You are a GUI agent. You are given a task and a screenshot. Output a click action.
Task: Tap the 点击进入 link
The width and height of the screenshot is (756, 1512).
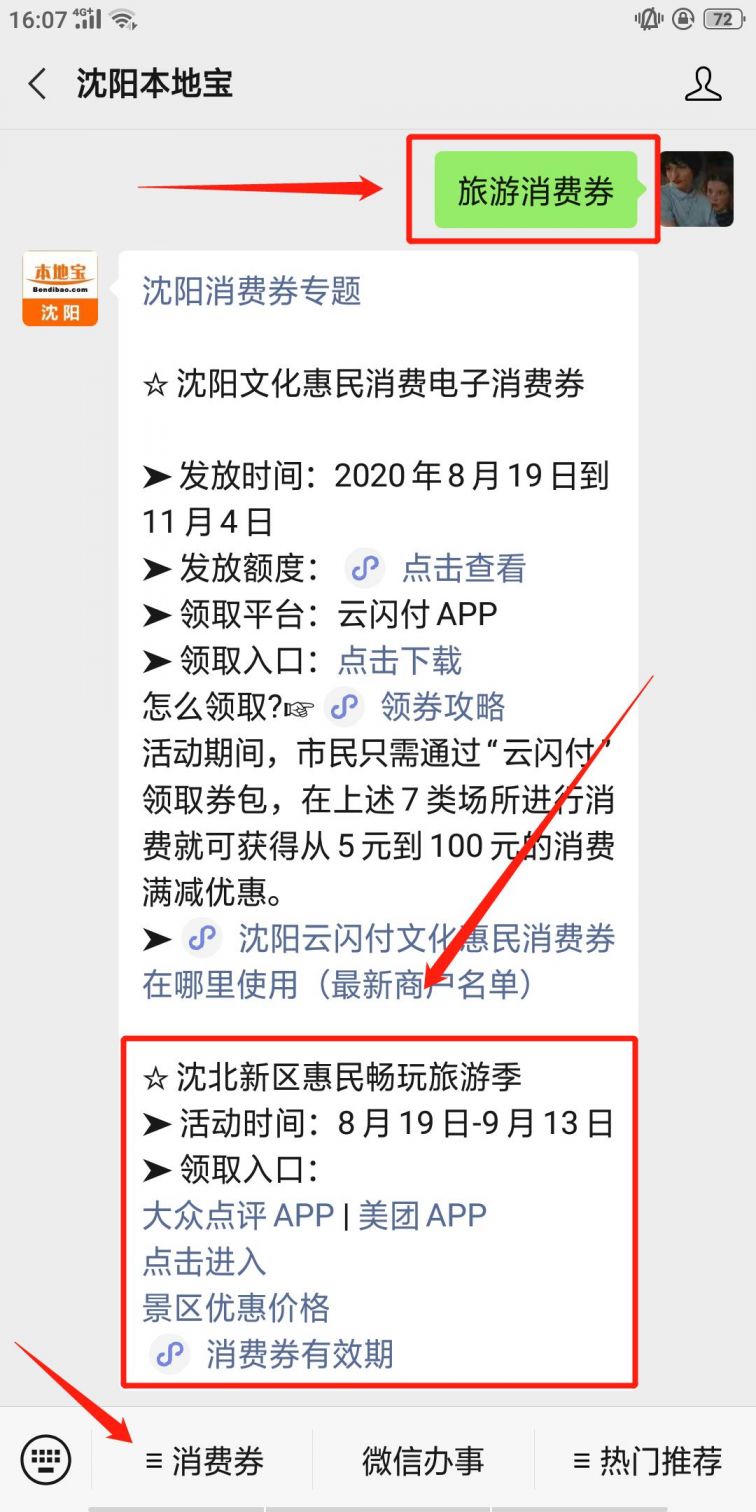point(204,1261)
